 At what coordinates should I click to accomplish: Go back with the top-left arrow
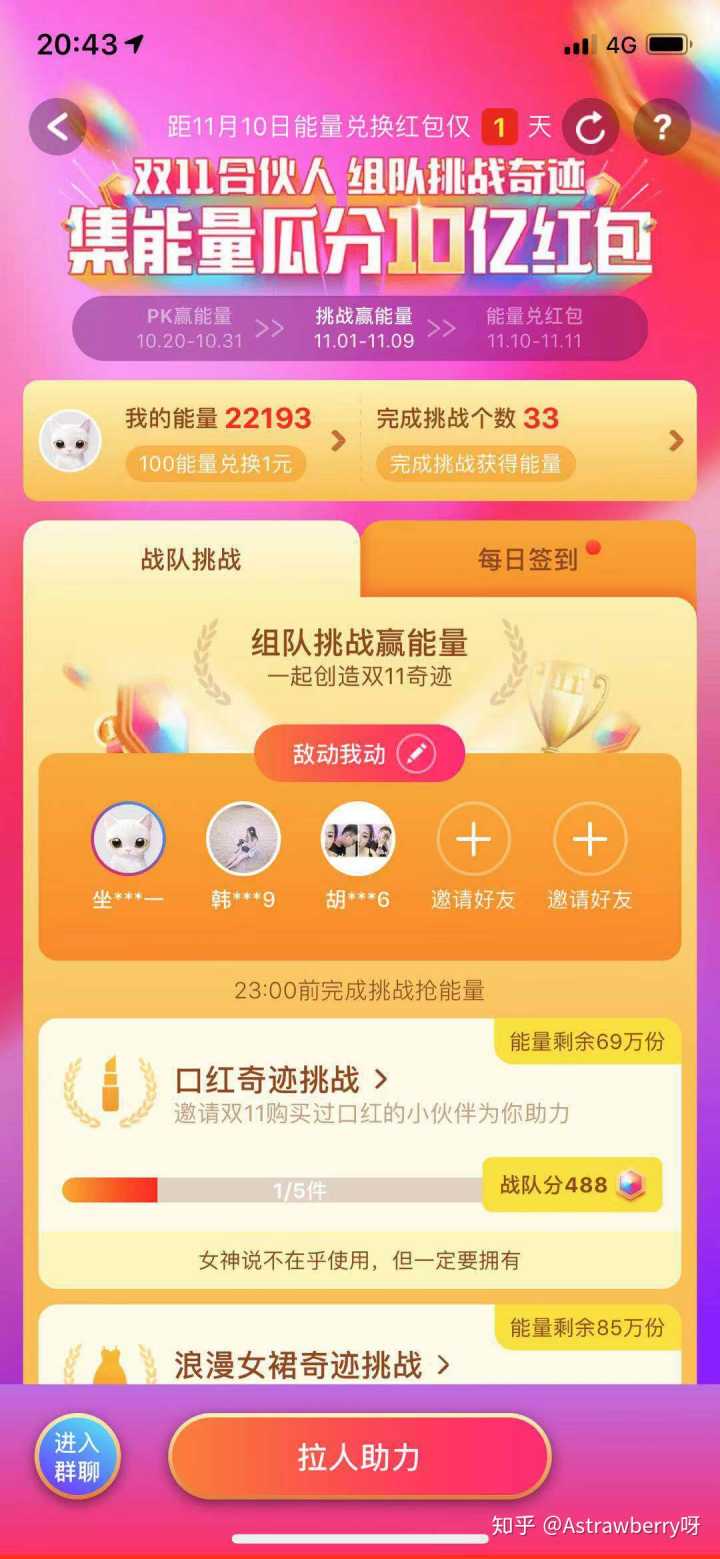point(57,126)
